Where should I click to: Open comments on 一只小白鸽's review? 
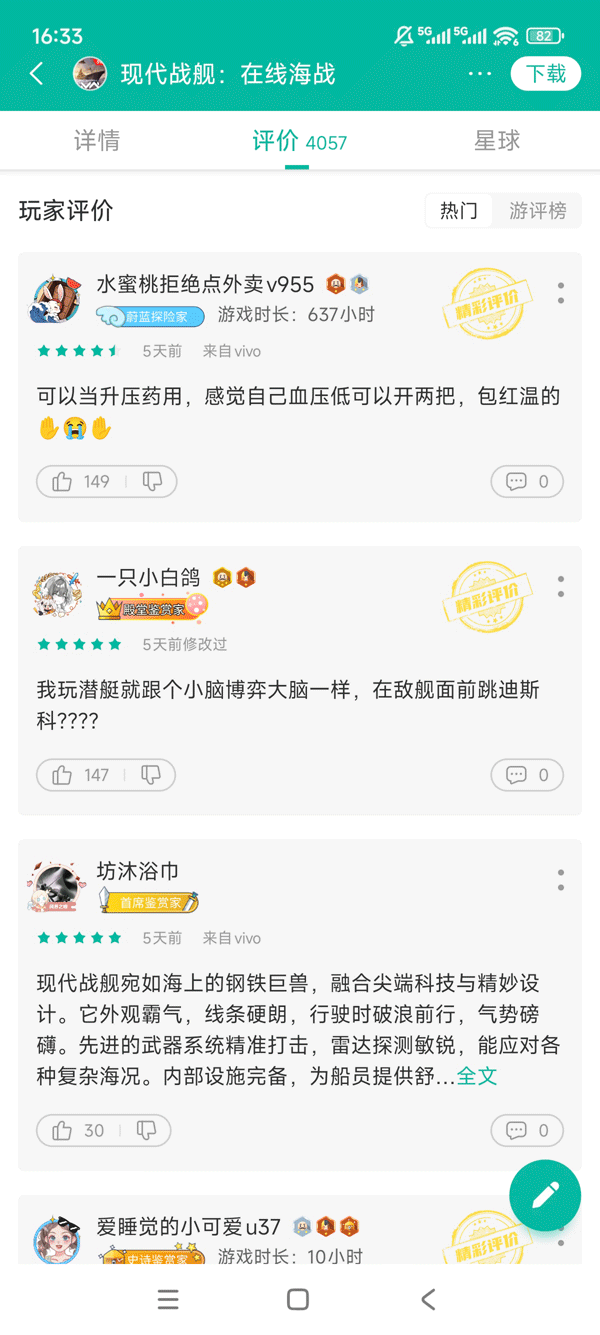tap(527, 775)
